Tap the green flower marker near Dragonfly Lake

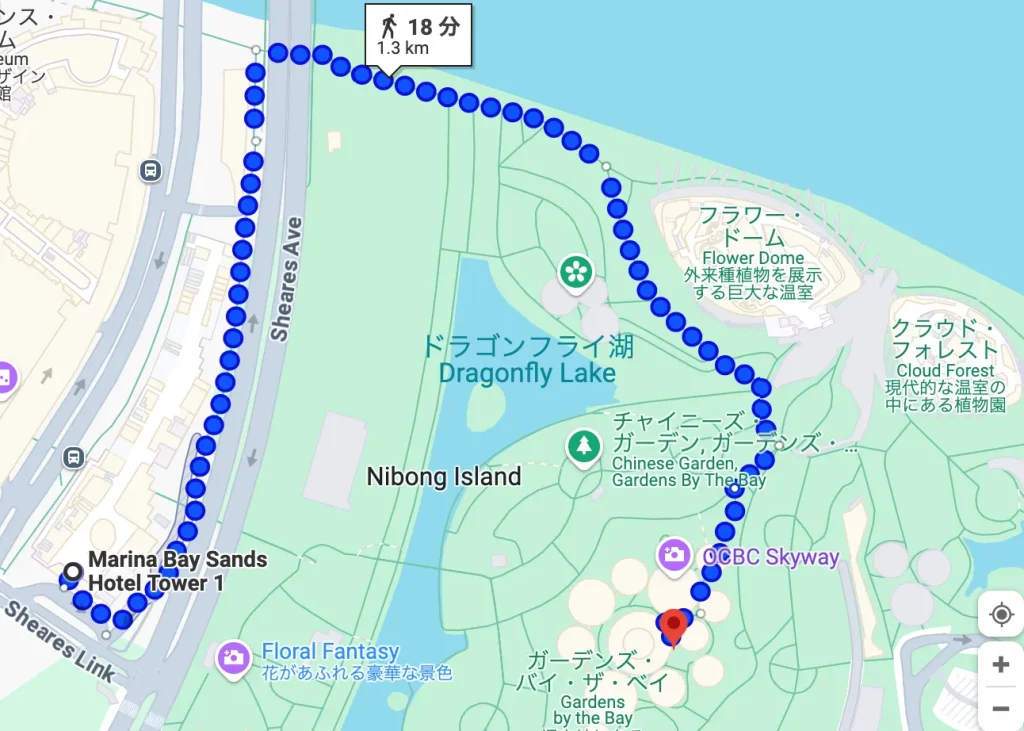(576, 272)
